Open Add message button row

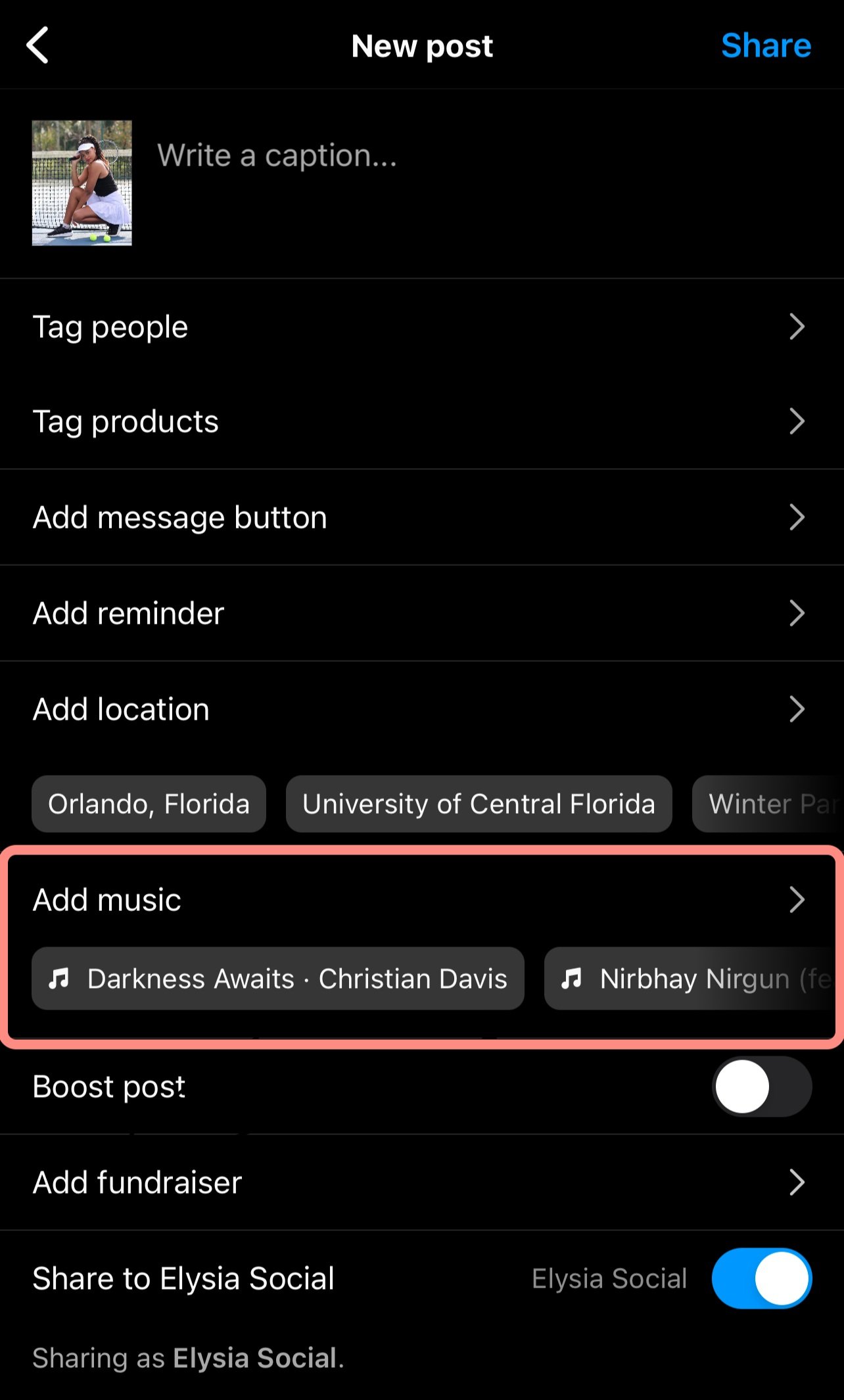tap(422, 517)
